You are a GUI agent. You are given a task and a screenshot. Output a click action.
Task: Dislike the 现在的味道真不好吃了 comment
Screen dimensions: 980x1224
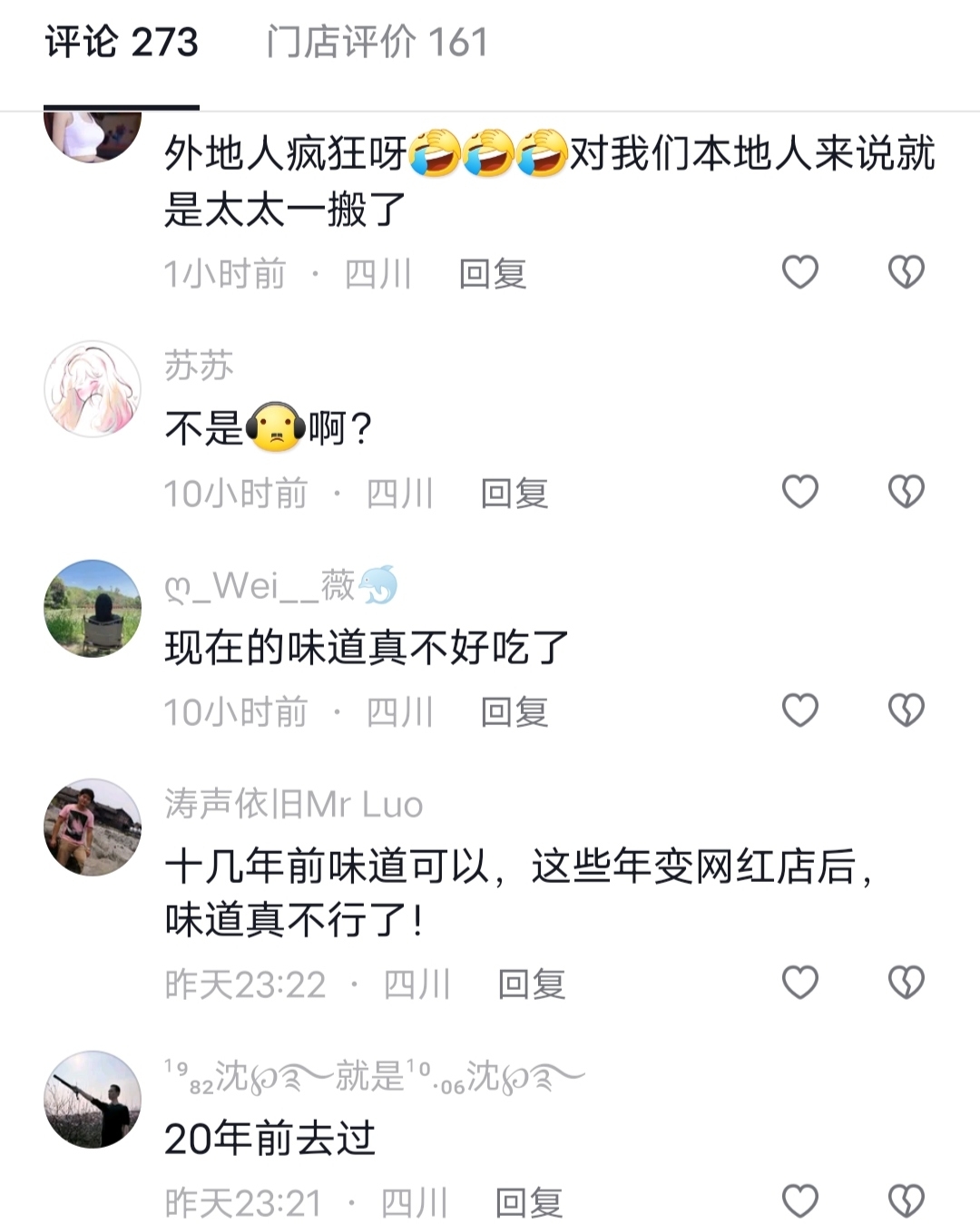tap(905, 710)
